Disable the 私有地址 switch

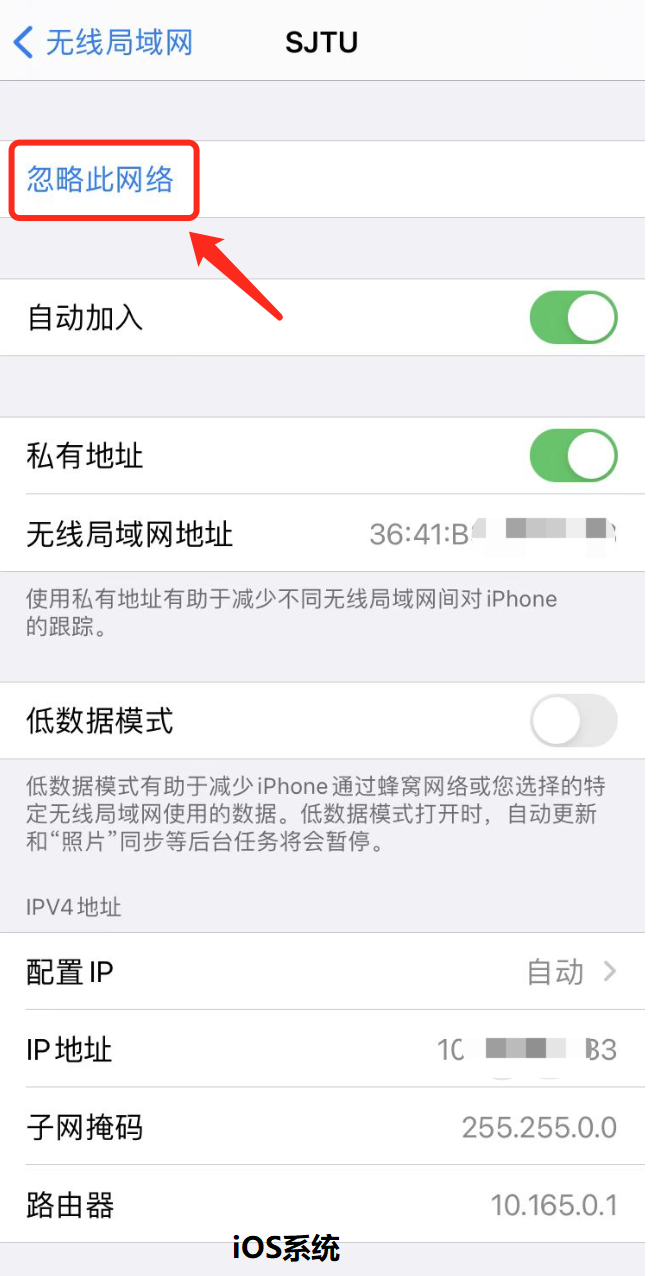[x=573, y=456]
